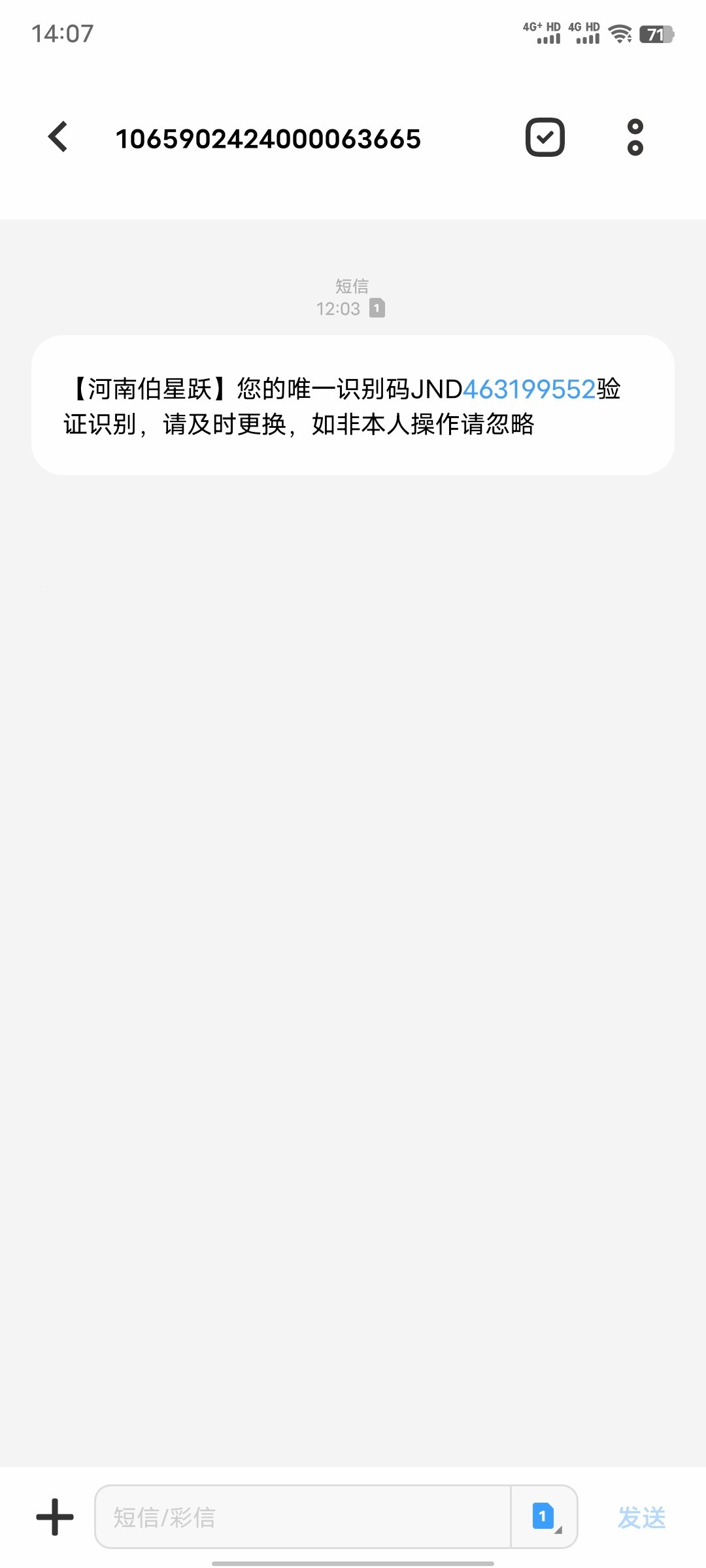Image resolution: width=706 pixels, height=1568 pixels.
Task: Focus the 短信/彩信 message input field
Action: [303, 1516]
